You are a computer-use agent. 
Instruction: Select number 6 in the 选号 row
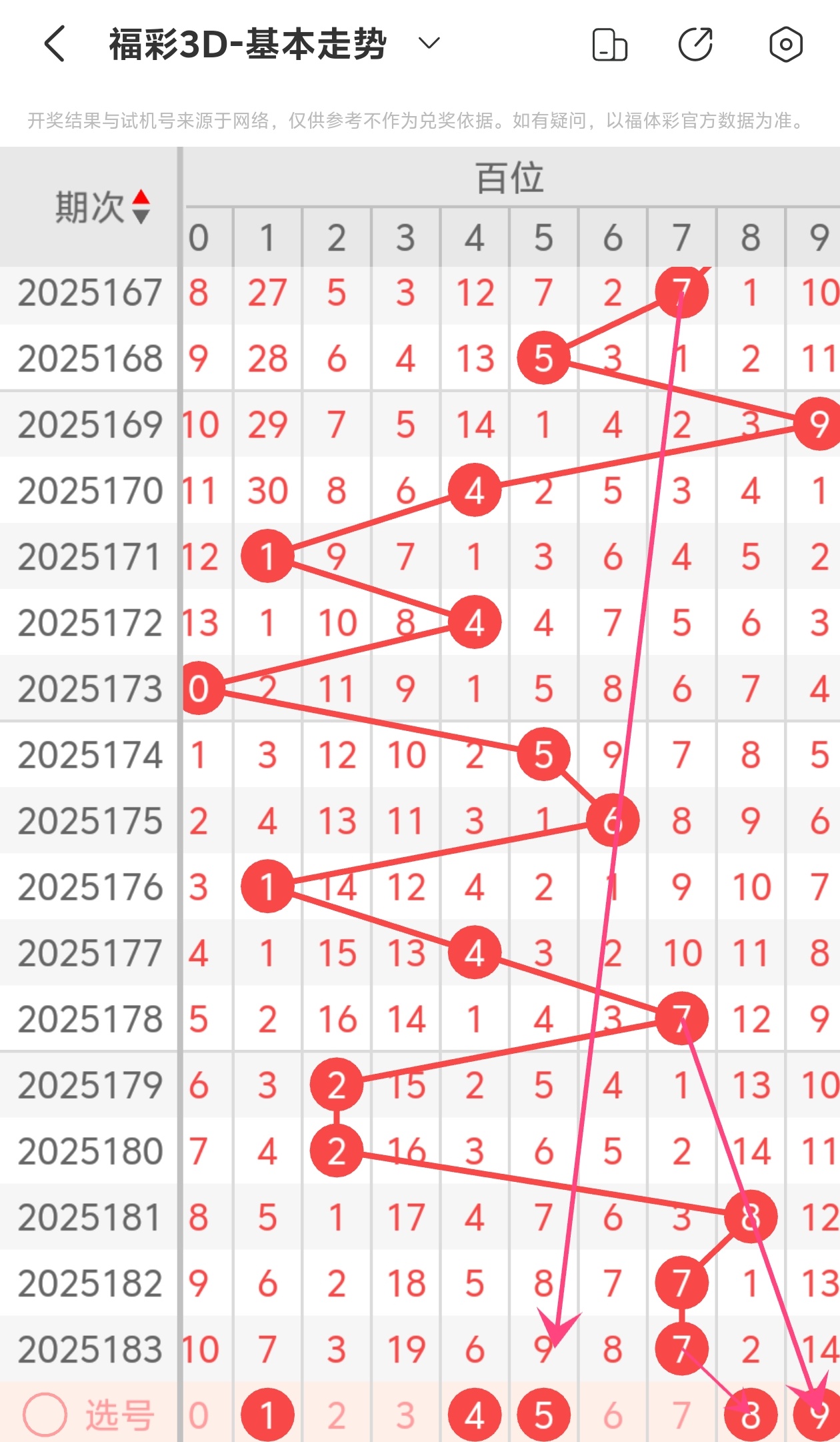(x=613, y=1415)
